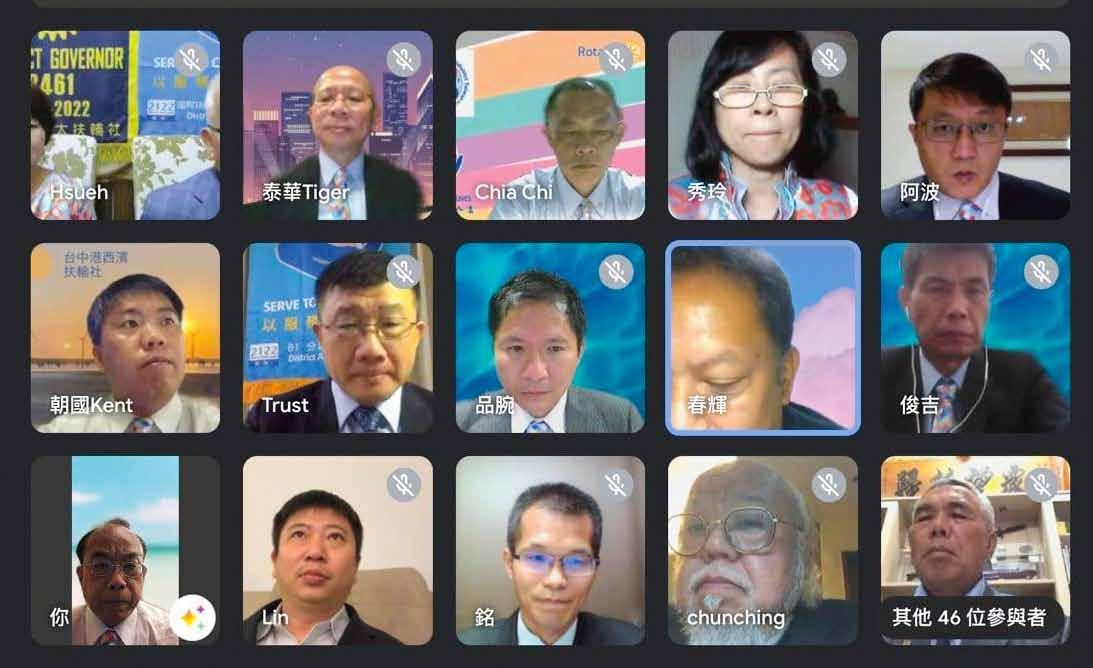Open the highlighted 春輝 speaker tile
The image size is (1093, 668).
point(763,338)
